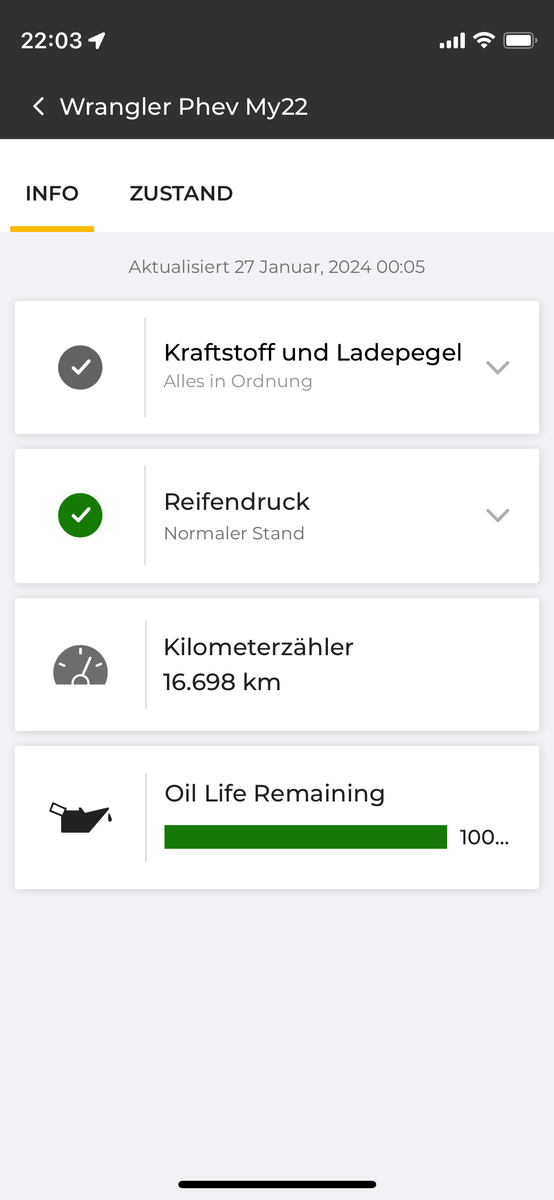Select the INFO tab
The width and height of the screenshot is (554, 1200).
coord(52,193)
